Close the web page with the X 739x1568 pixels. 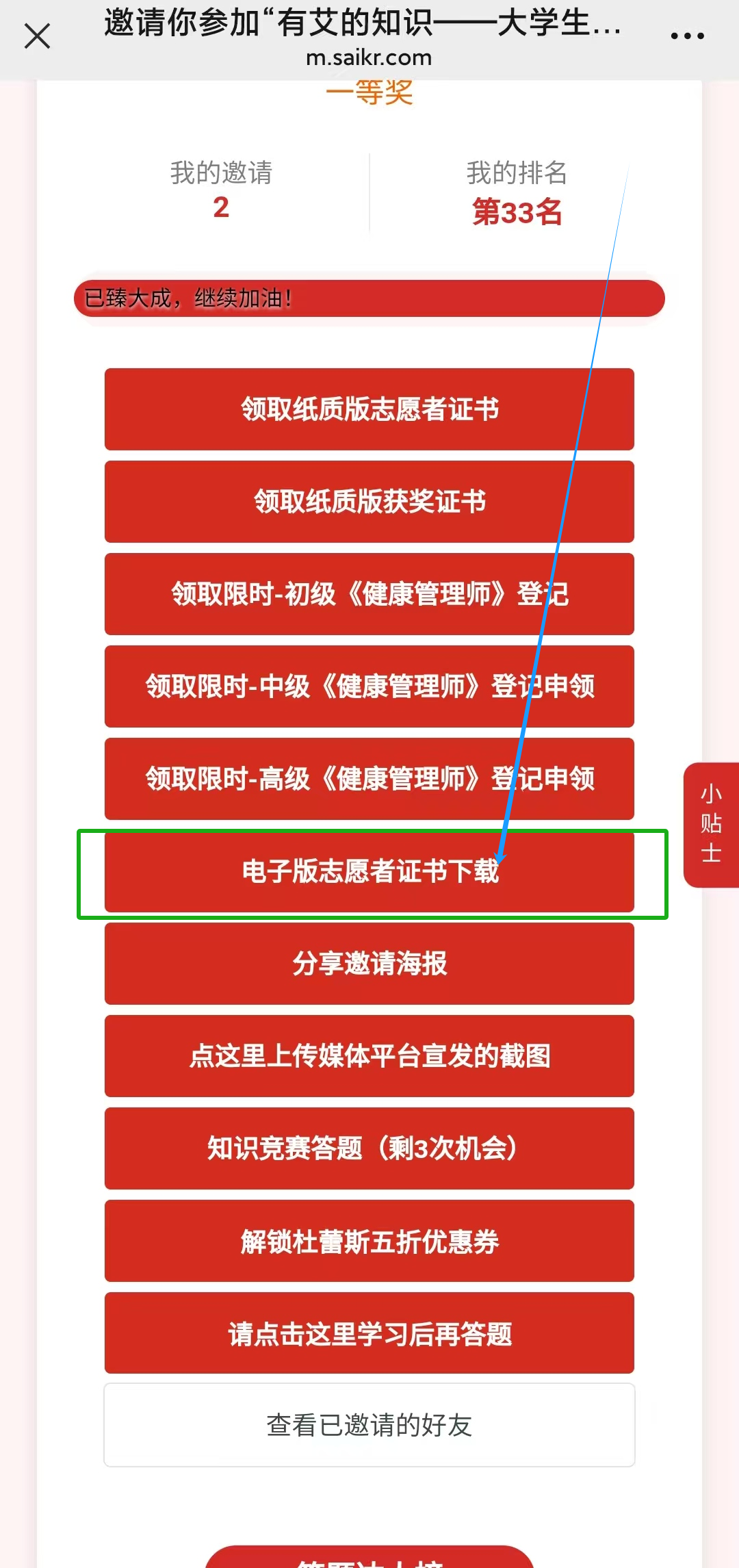[x=37, y=36]
